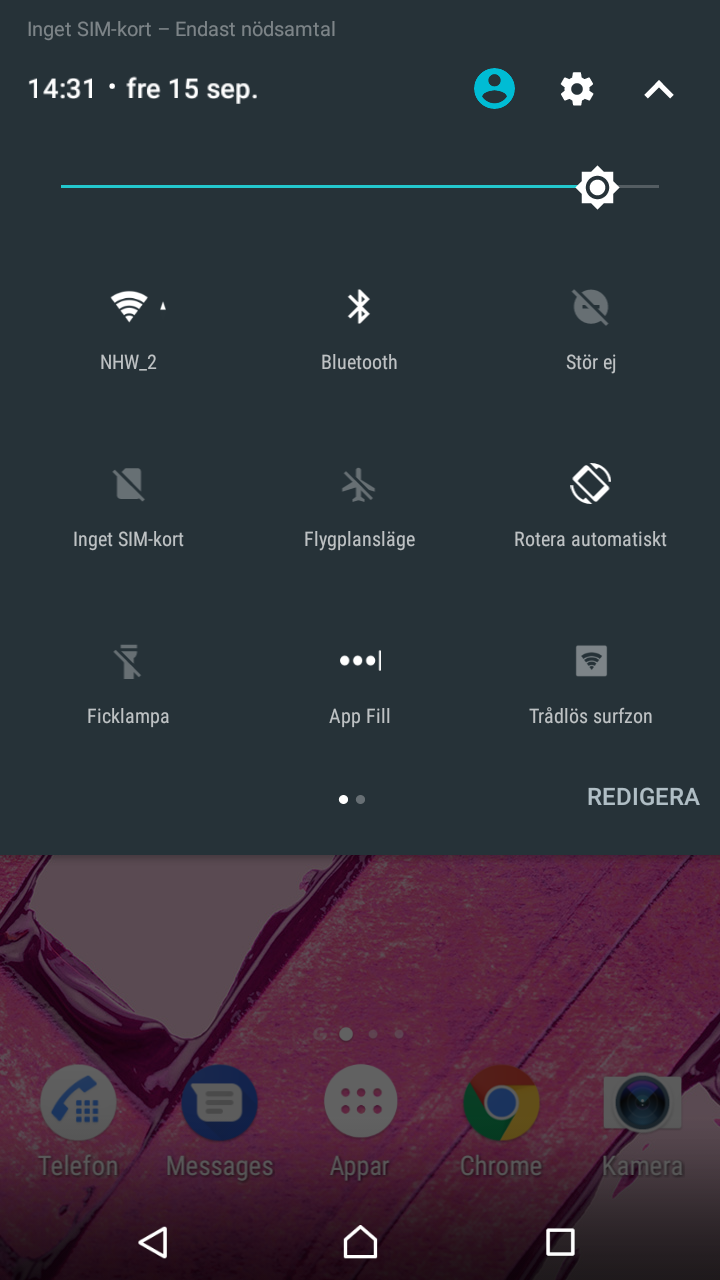Collapse the quick settings panel
This screenshot has width=720, height=1280.
point(659,90)
